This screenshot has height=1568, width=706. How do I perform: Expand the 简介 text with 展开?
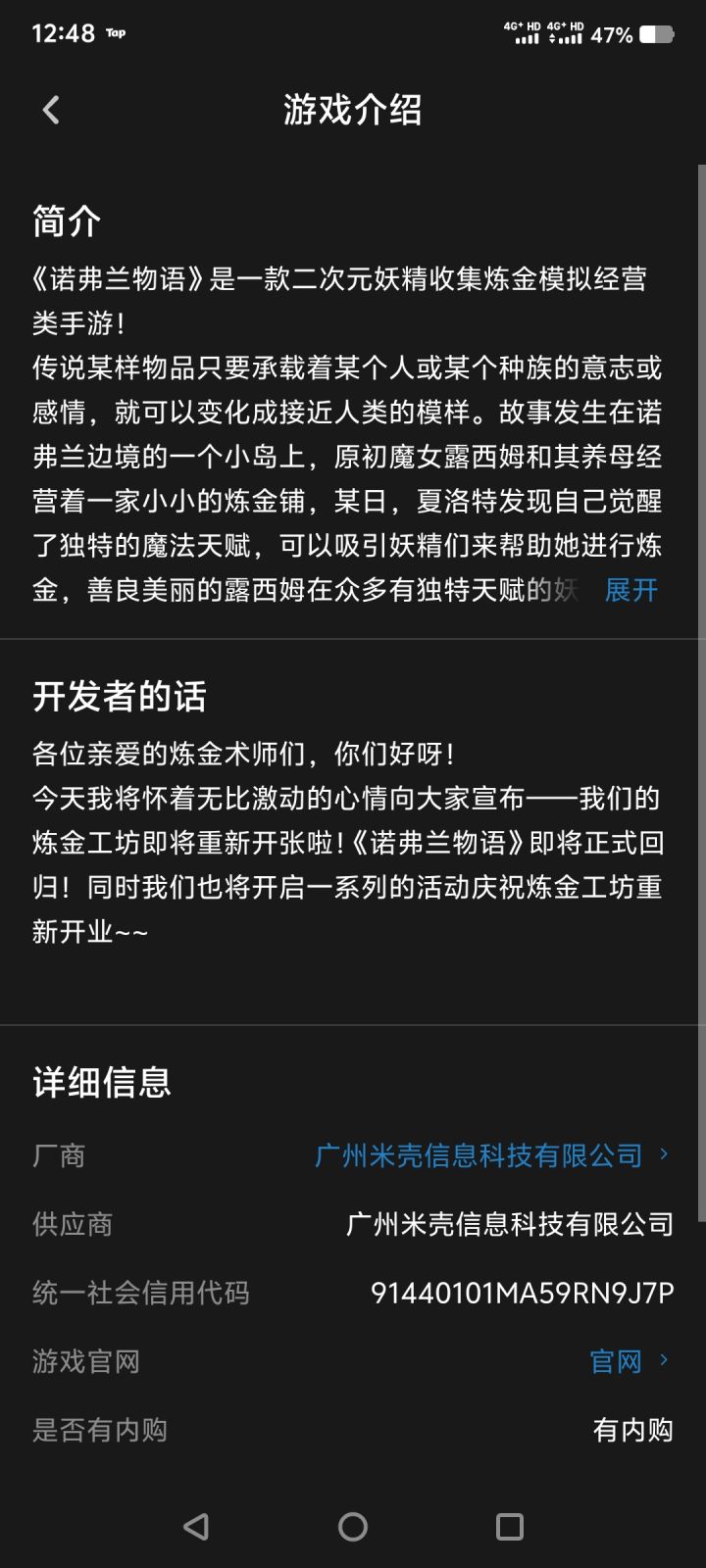point(630,590)
